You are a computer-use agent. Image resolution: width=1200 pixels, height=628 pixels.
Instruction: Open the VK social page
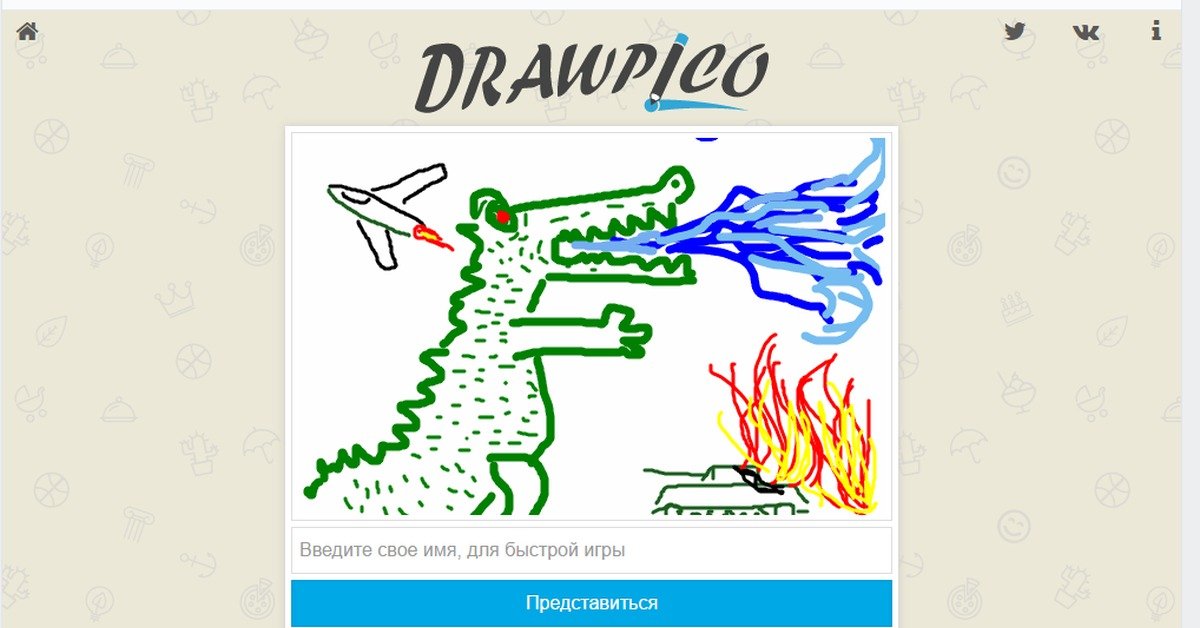[1085, 32]
